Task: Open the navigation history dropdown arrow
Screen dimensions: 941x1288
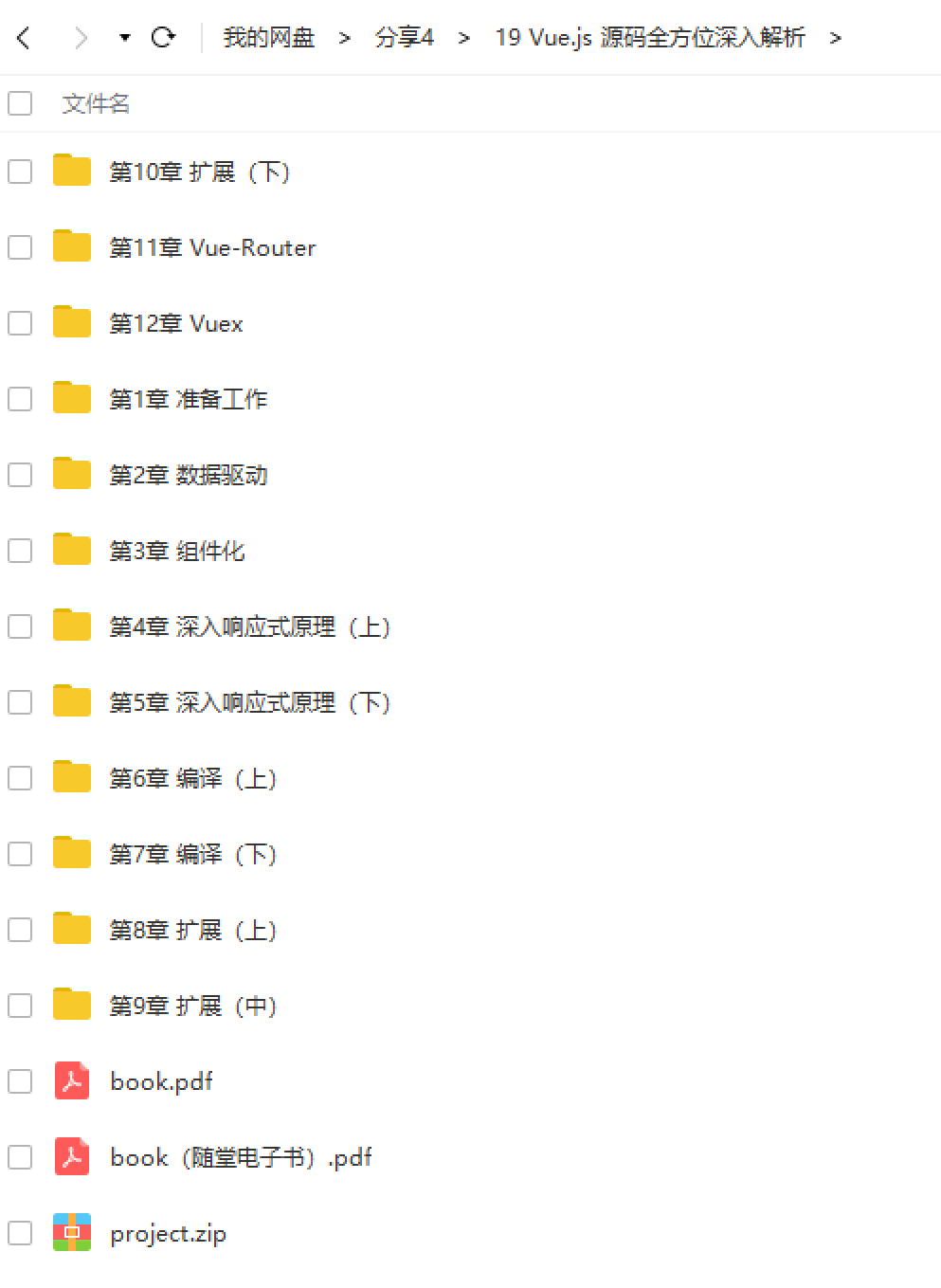Action: tap(124, 38)
